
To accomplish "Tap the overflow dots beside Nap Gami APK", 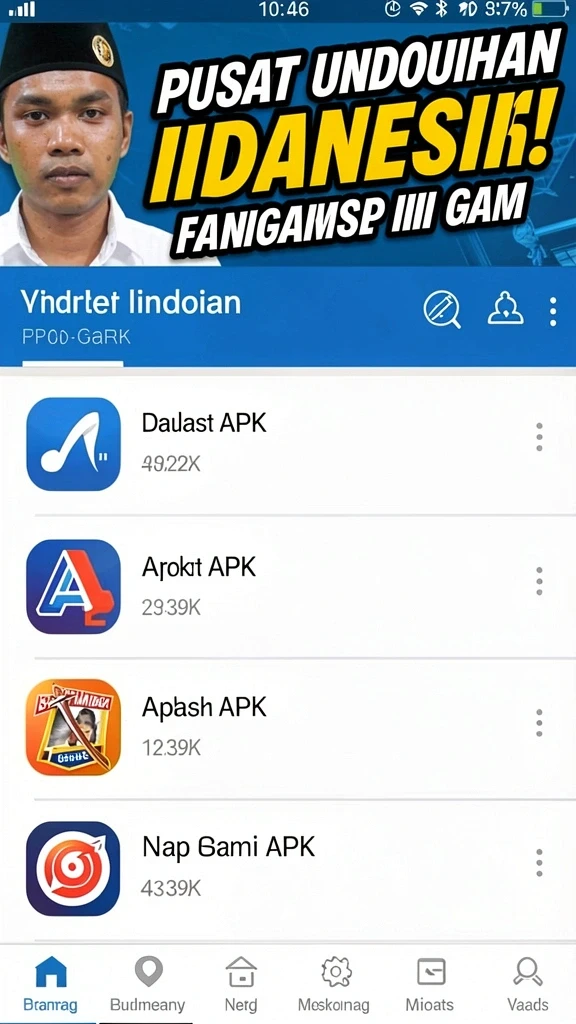I will 539,863.
